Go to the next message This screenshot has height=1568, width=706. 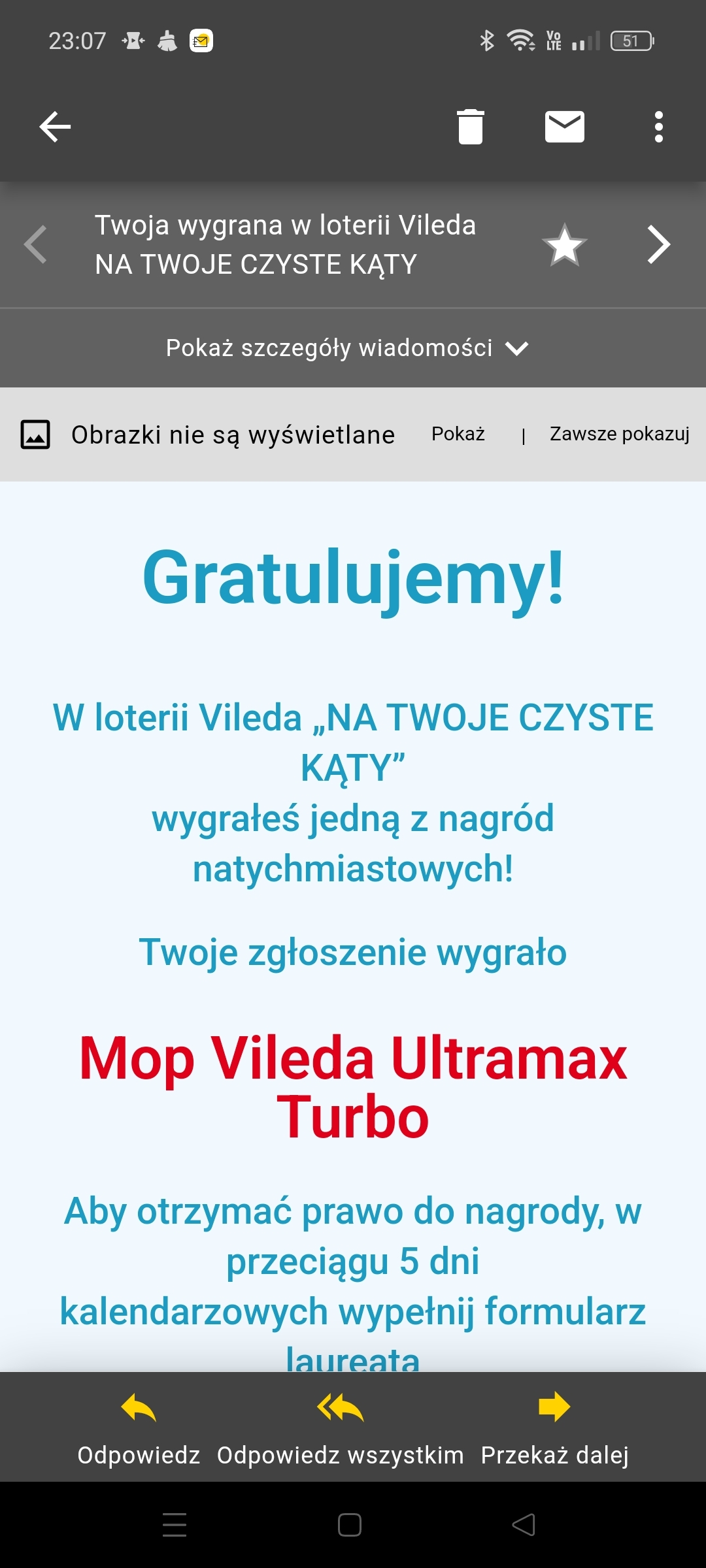pyautogui.click(x=658, y=245)
